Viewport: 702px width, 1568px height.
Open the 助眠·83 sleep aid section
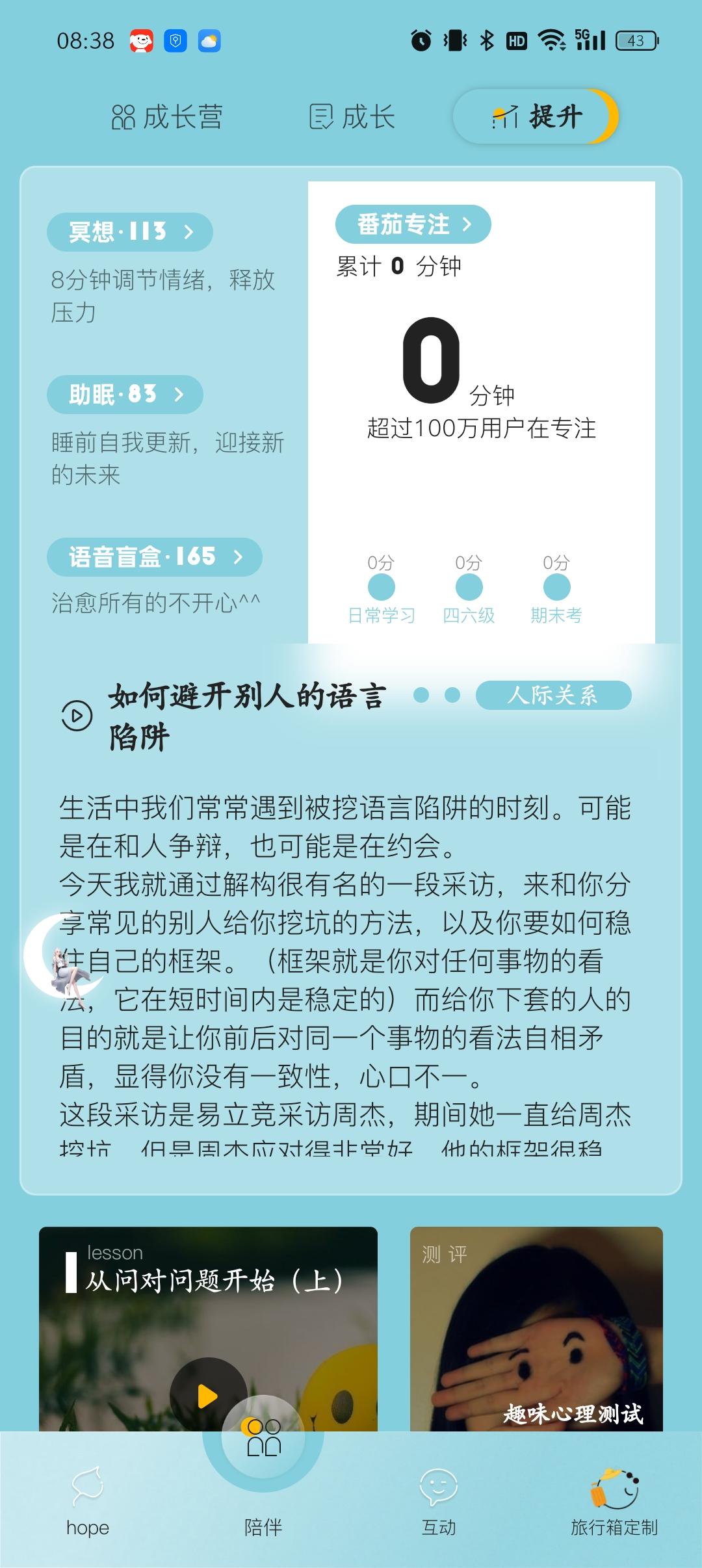[125, 394]
